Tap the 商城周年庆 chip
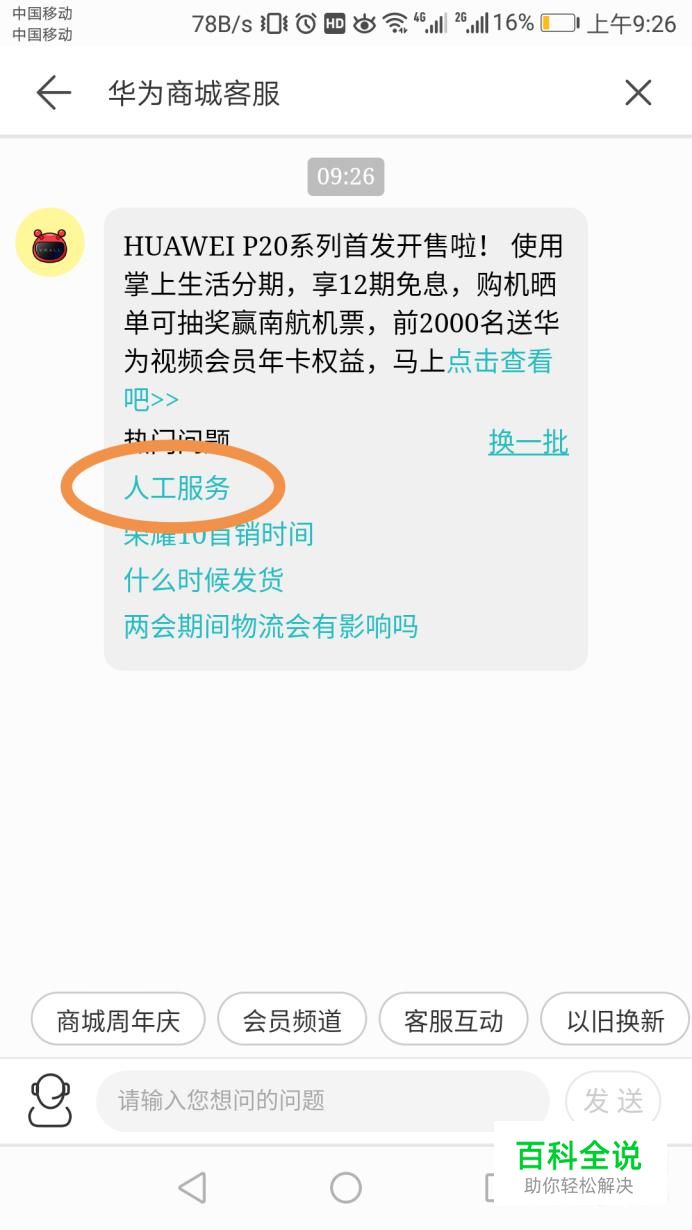The height and width of the screenshot is (1230, 692). (118, 1020)
